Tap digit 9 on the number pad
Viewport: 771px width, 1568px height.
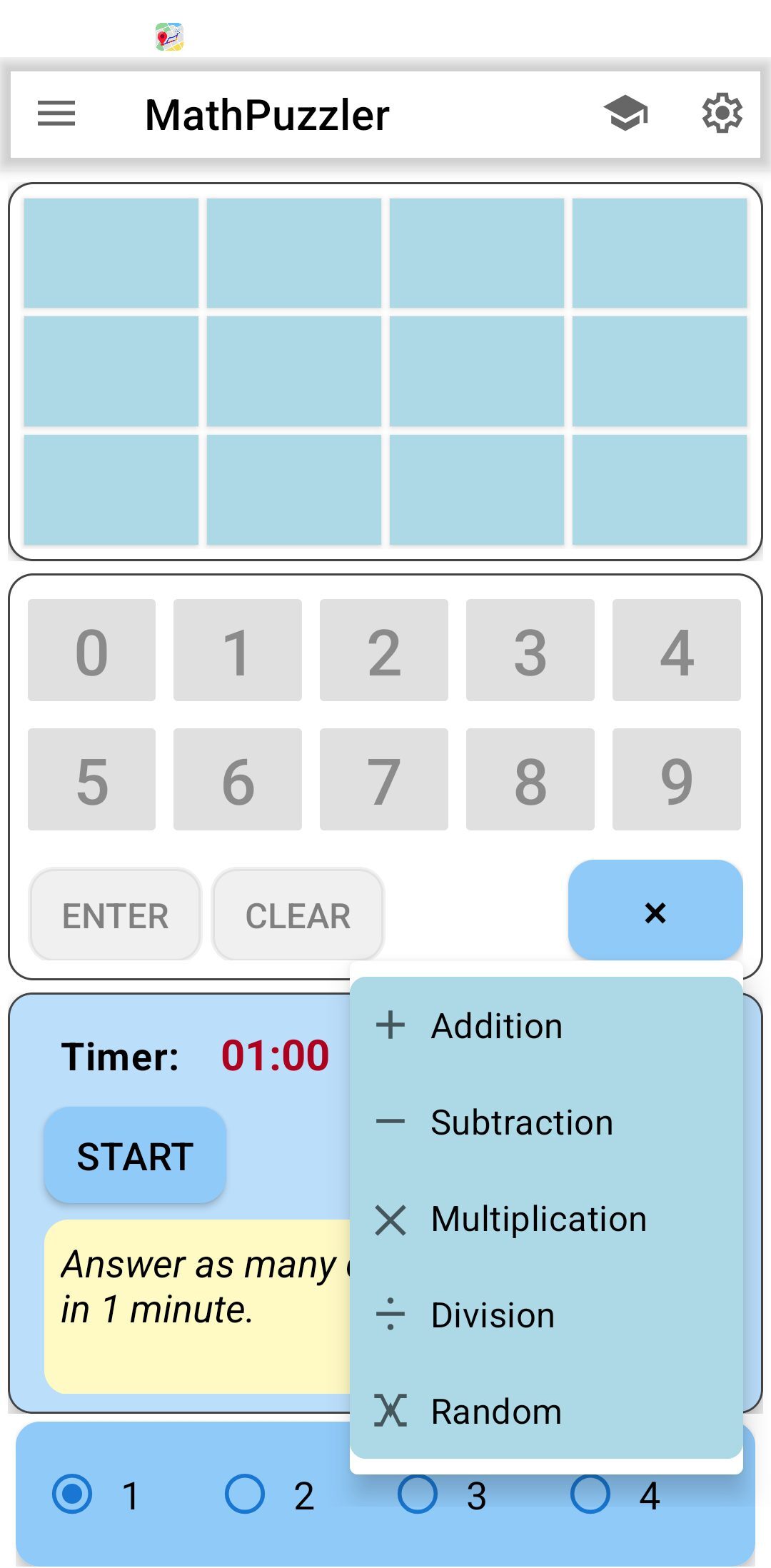point(676,780)
